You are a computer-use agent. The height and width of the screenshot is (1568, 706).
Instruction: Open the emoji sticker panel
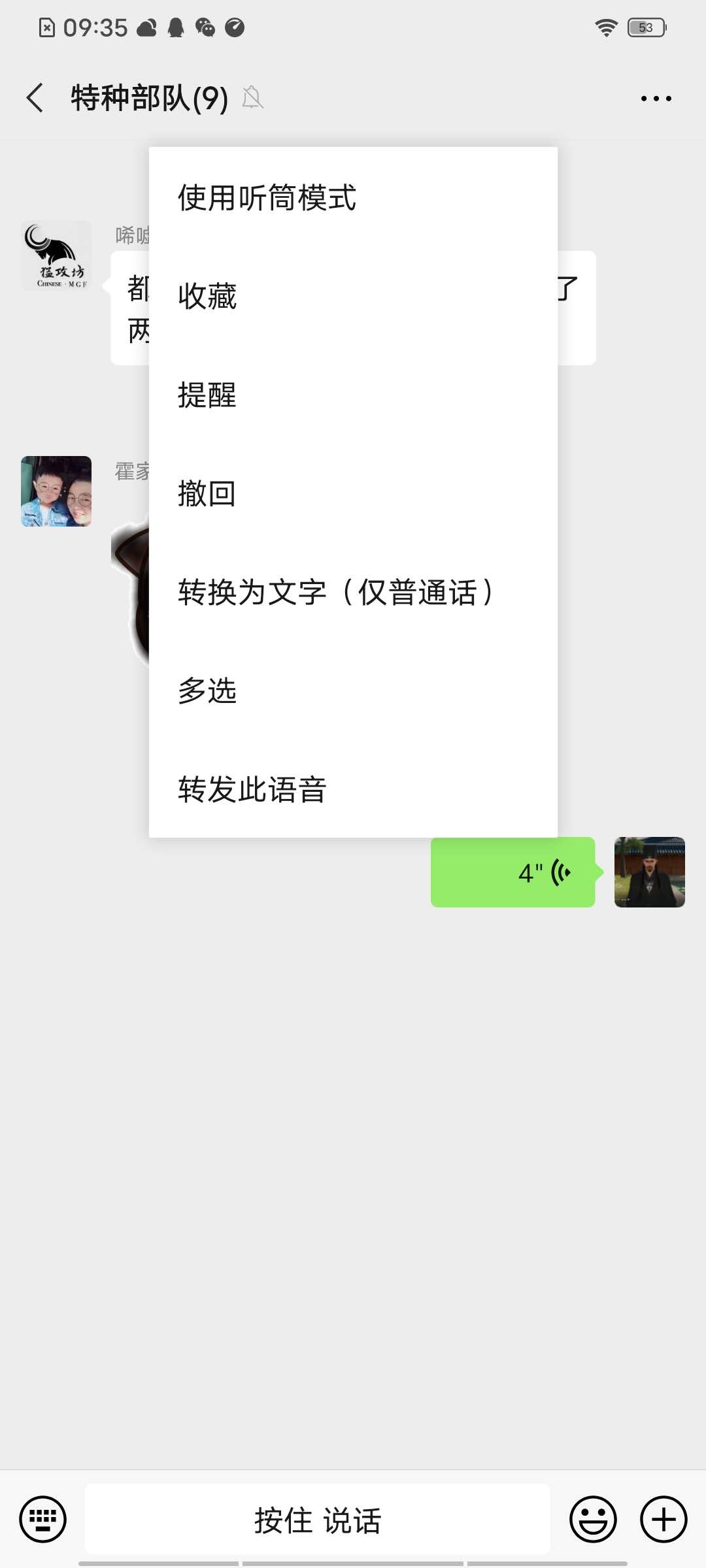coord(593,1519)
